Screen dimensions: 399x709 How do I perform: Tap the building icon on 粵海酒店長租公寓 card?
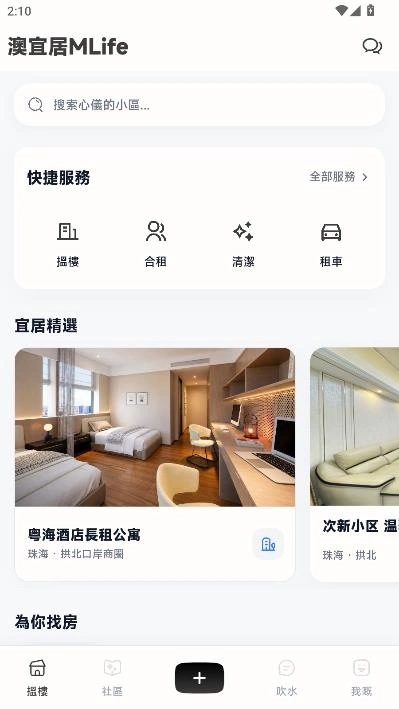(268, 544)
